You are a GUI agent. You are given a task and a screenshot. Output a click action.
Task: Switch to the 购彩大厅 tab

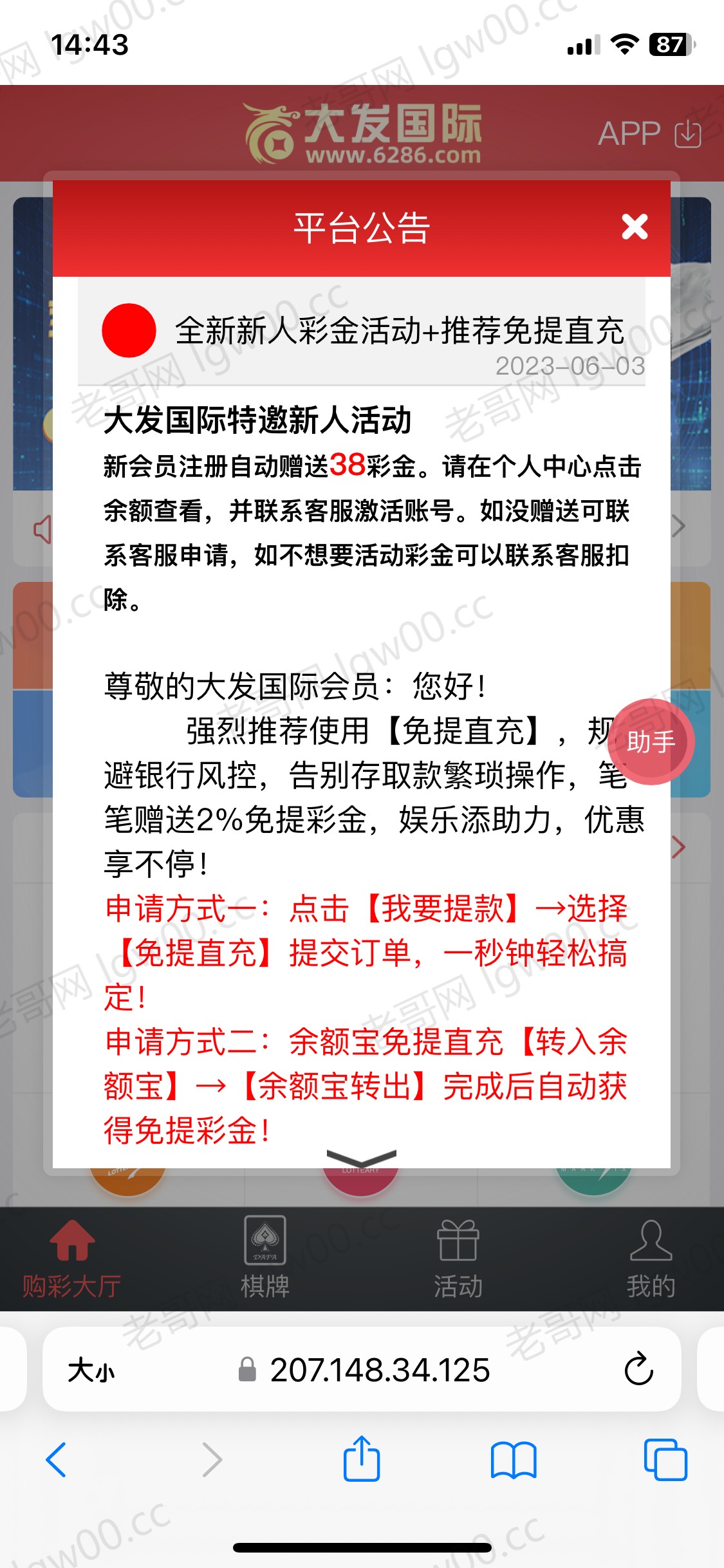click(72, 1260)
